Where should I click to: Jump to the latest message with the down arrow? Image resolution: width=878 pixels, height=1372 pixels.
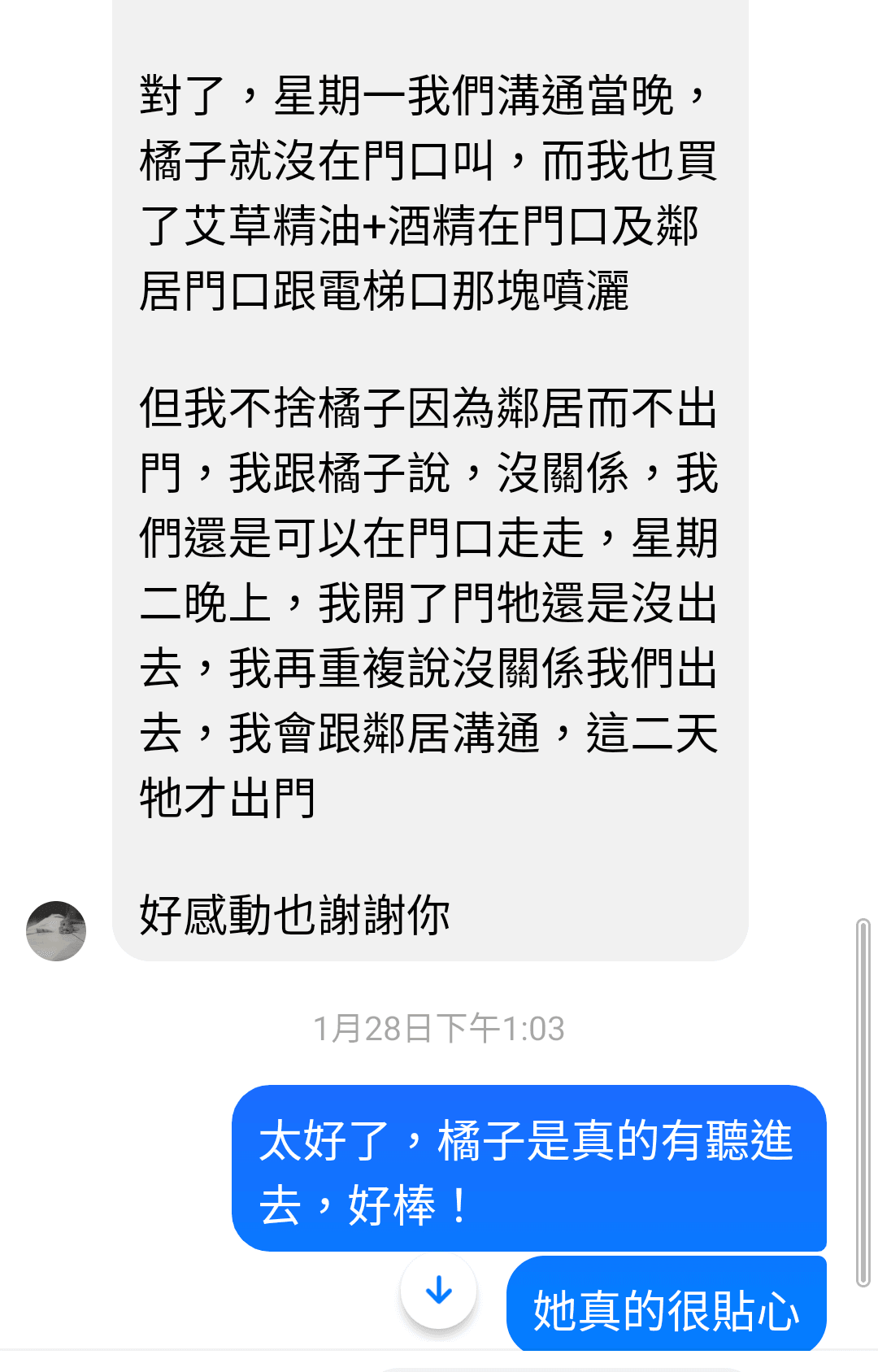[439, 1291]
